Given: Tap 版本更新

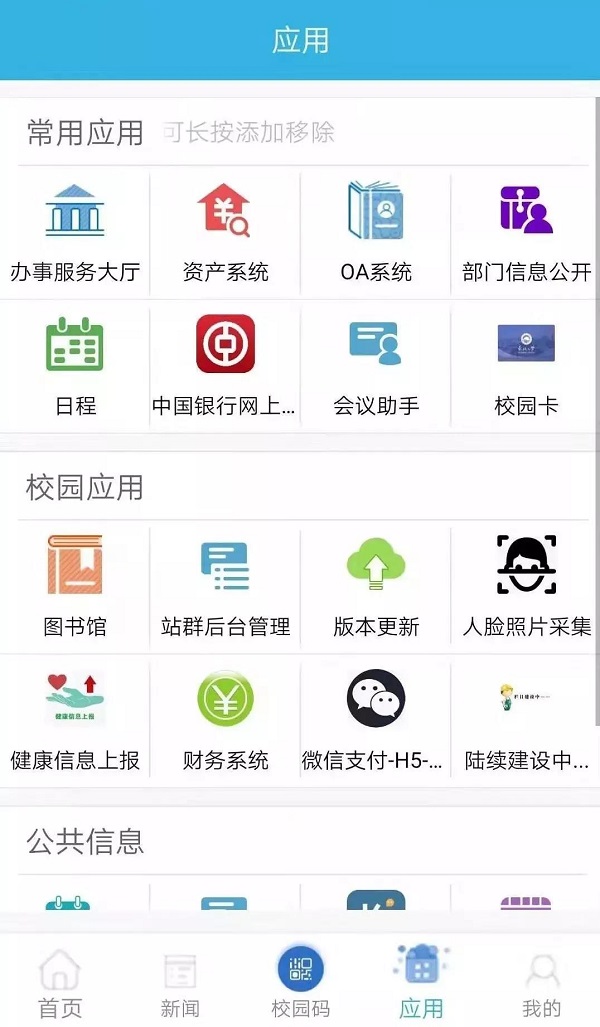Looking at the screenshot, I should (375, 588).
